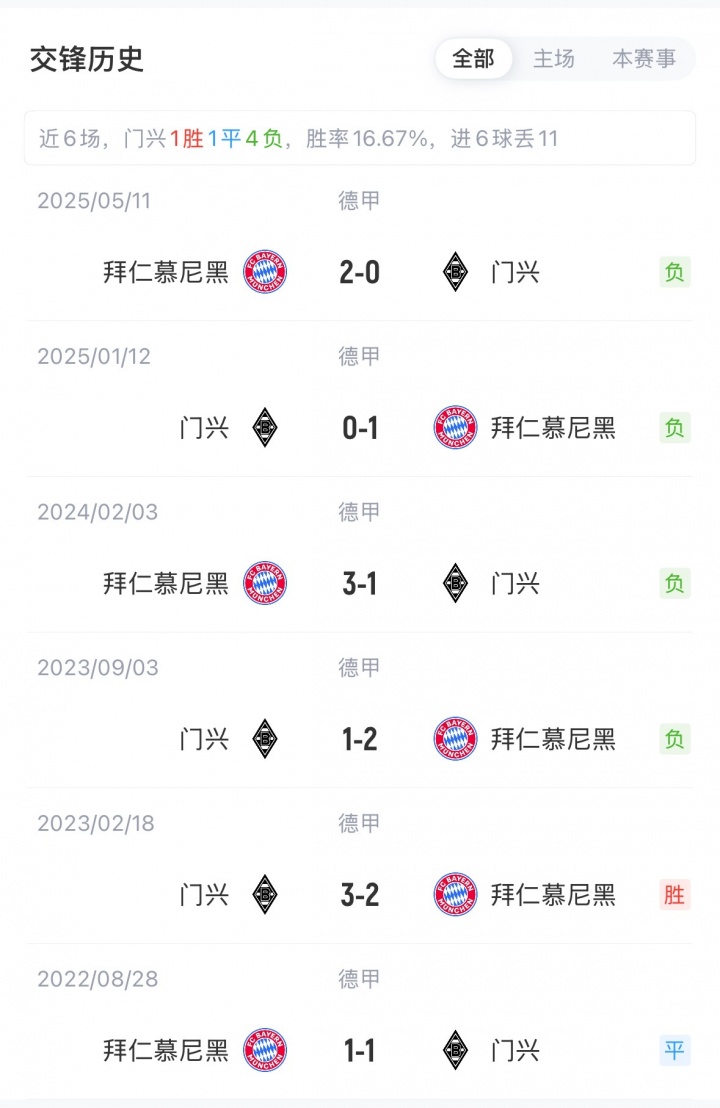Switch to the 本赛事 tab
Image resolution: width=720 pixels, height=1108 pixels.
coord(644,59)
